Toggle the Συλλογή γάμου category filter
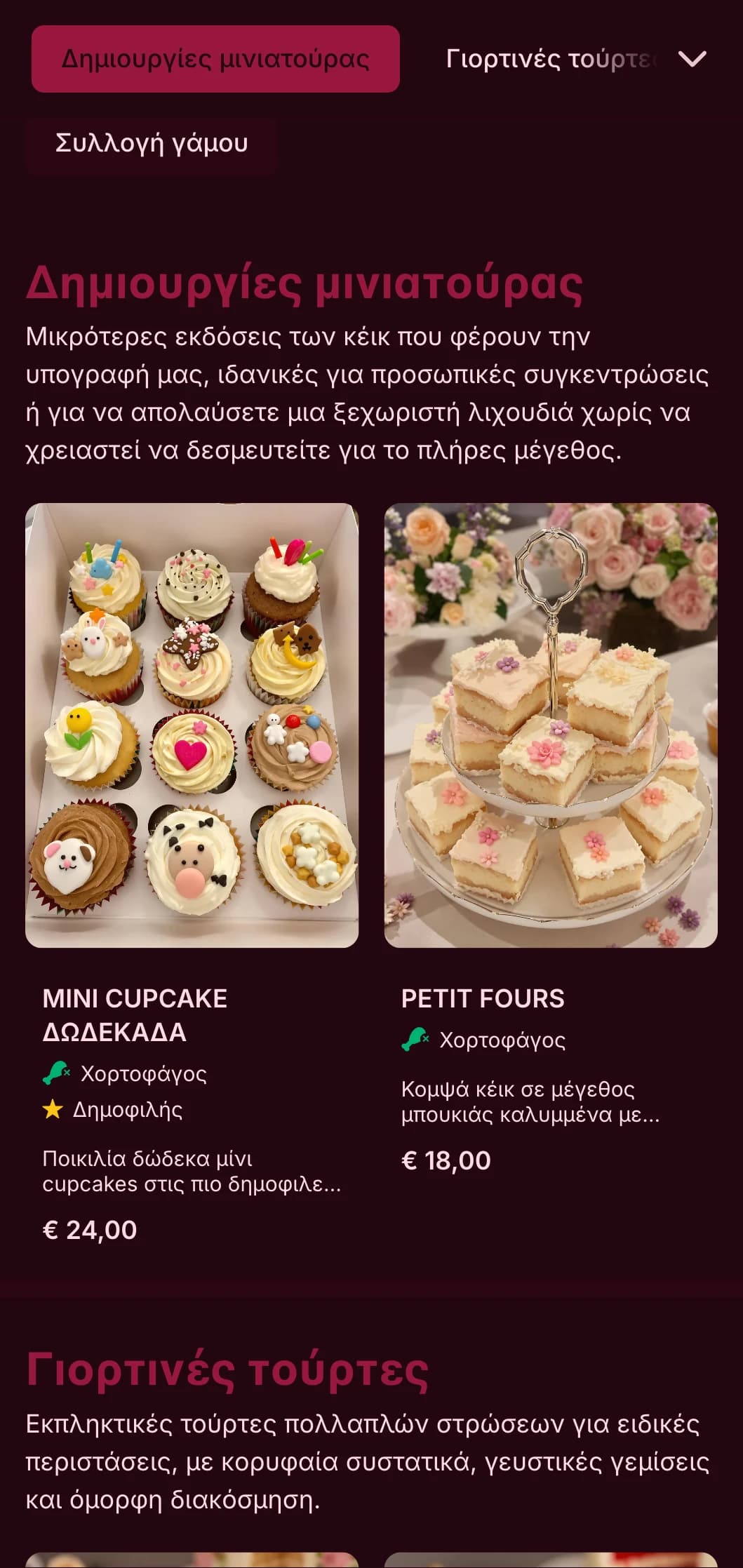 tap(152, 143)
